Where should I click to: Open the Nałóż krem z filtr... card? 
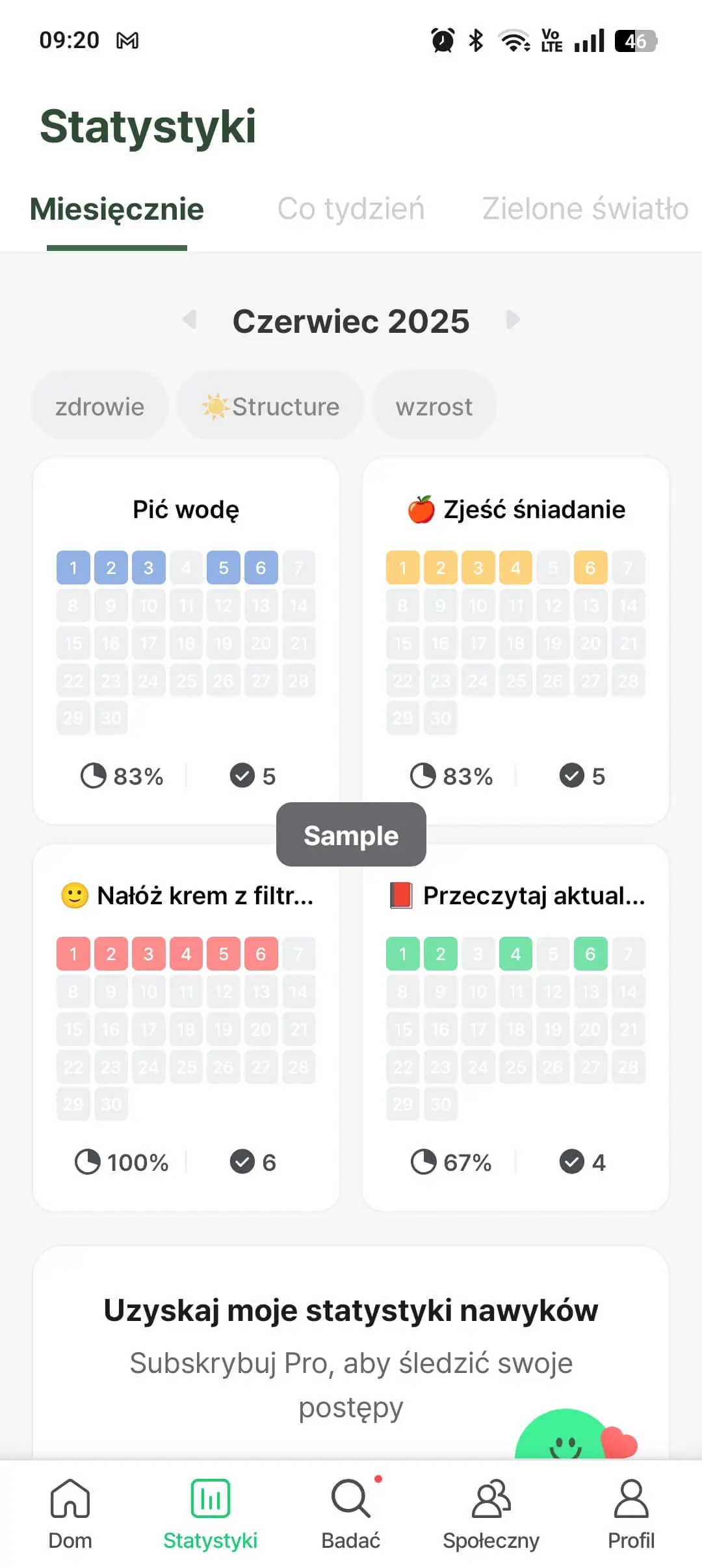[x=186, y=1027]
